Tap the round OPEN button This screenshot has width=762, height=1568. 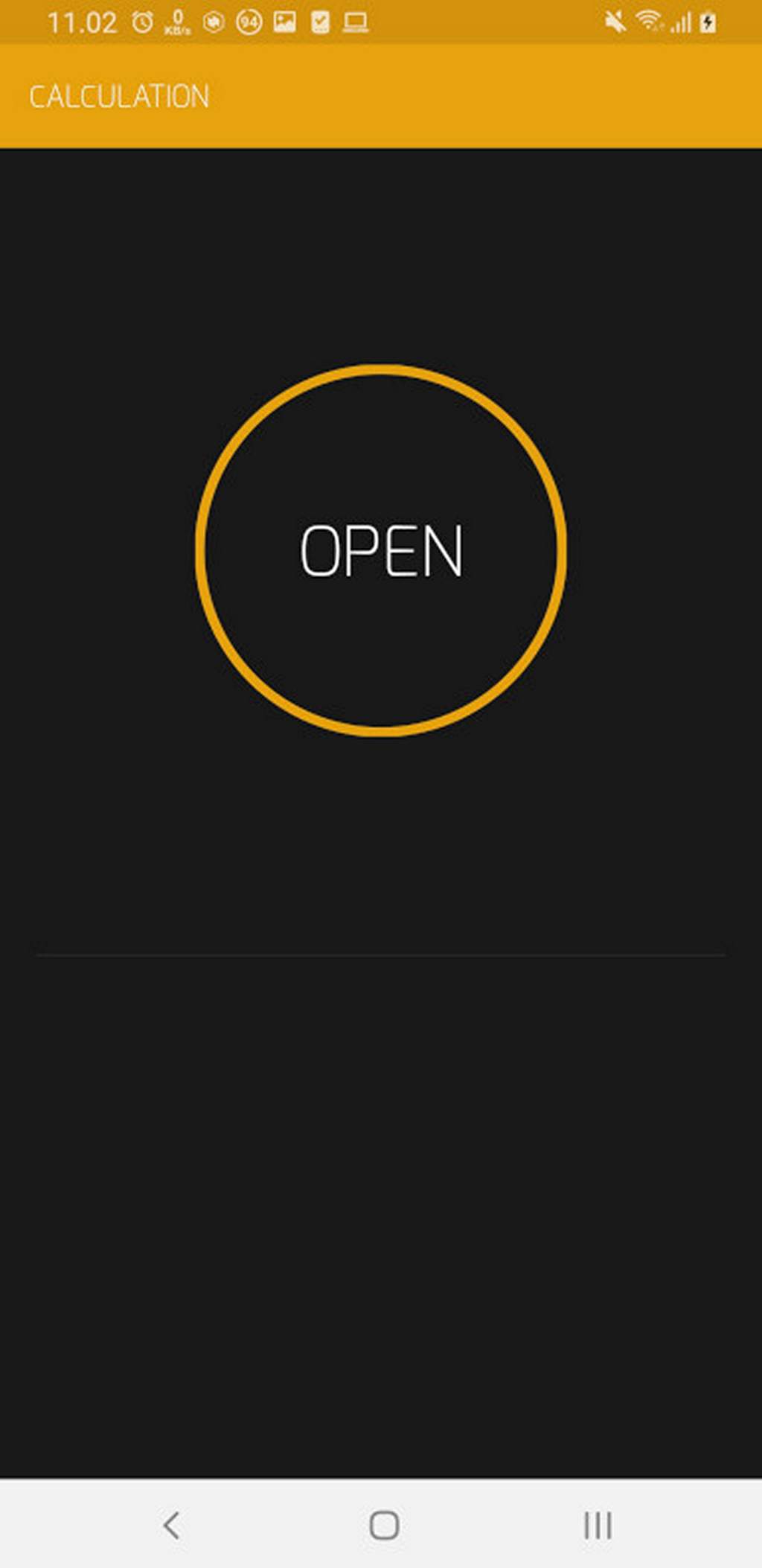pos(381,550)
